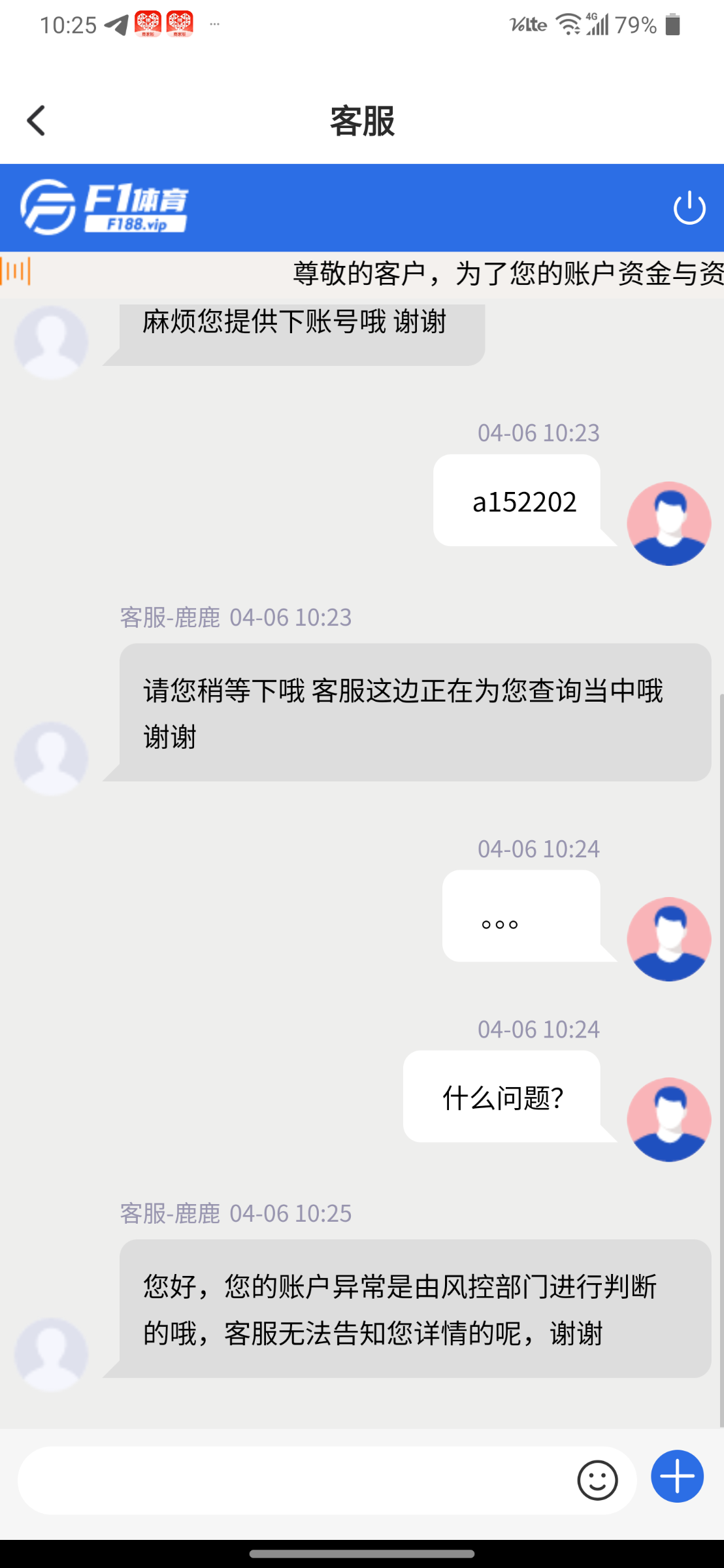
Task: Click the back arrow to exit chat
Action: [x=37, y=120]
